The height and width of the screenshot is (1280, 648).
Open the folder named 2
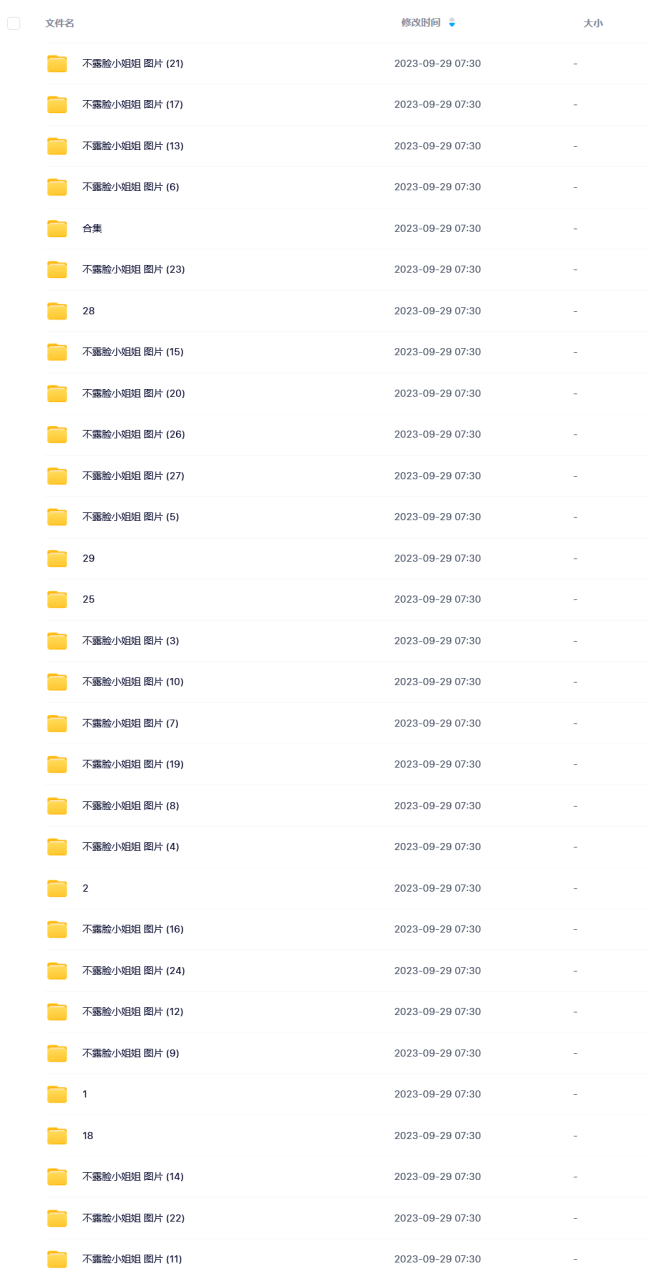click(x=85, y=889)
